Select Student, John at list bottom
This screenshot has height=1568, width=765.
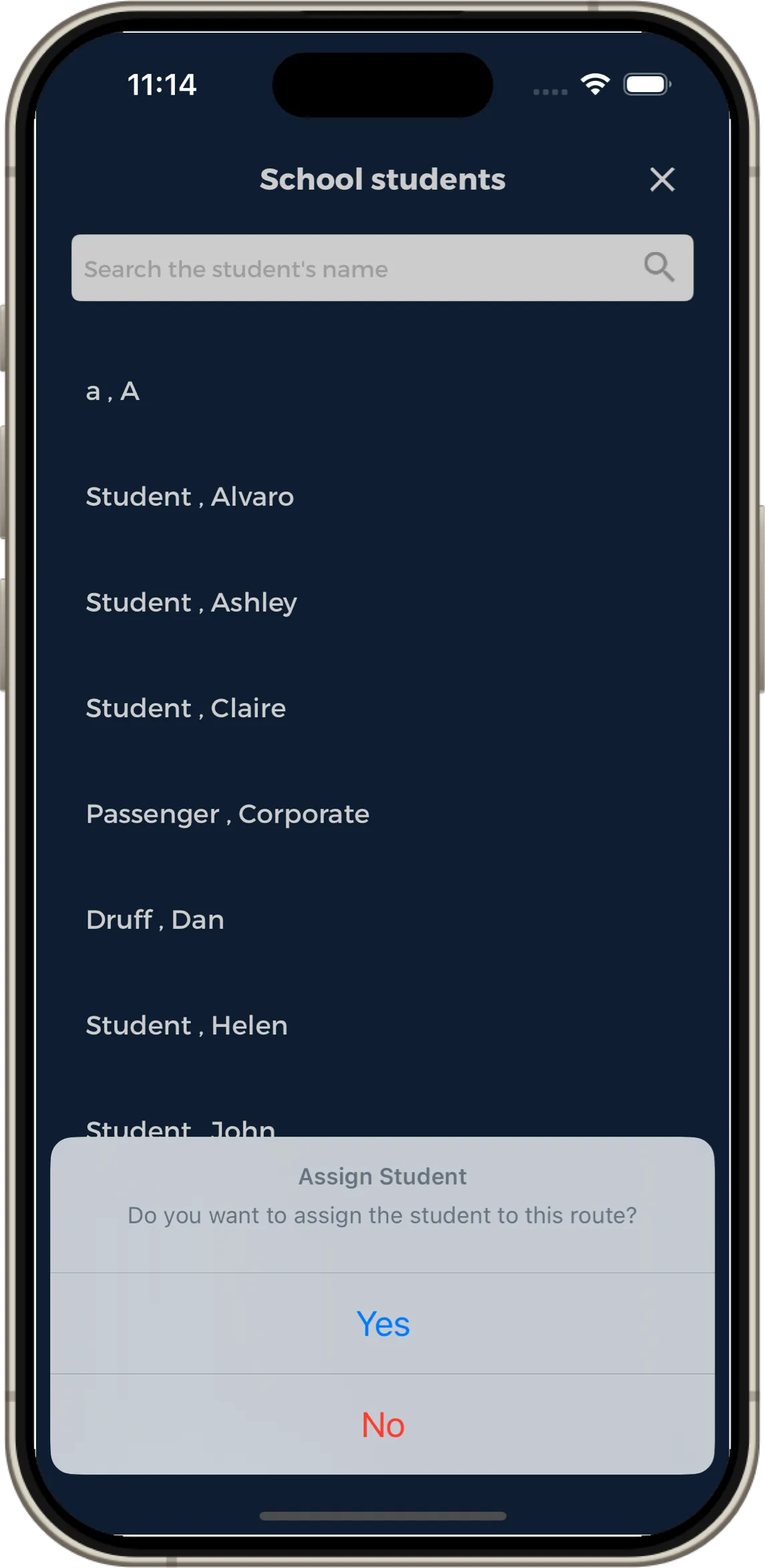coord(179,1125)
